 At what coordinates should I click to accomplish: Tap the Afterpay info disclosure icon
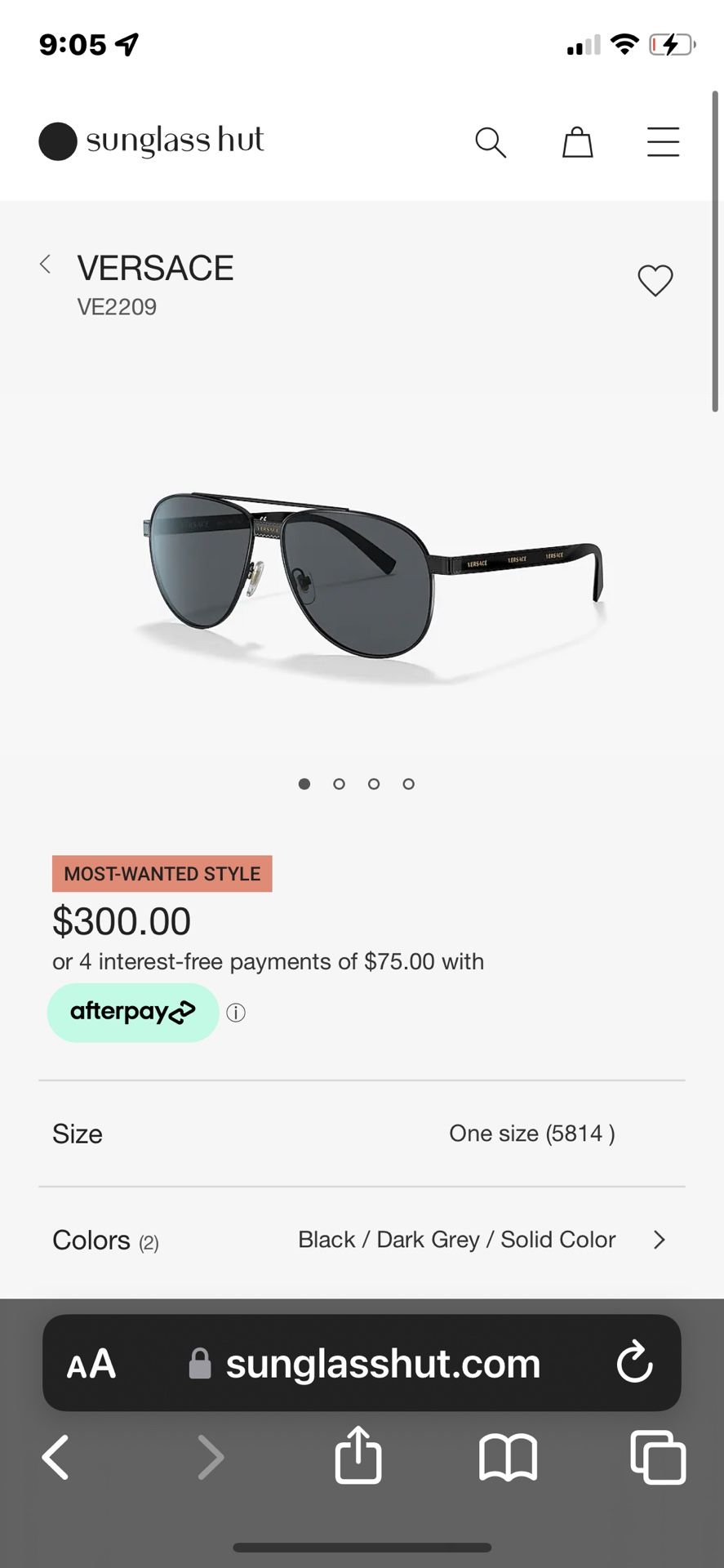pos(235,1012)
